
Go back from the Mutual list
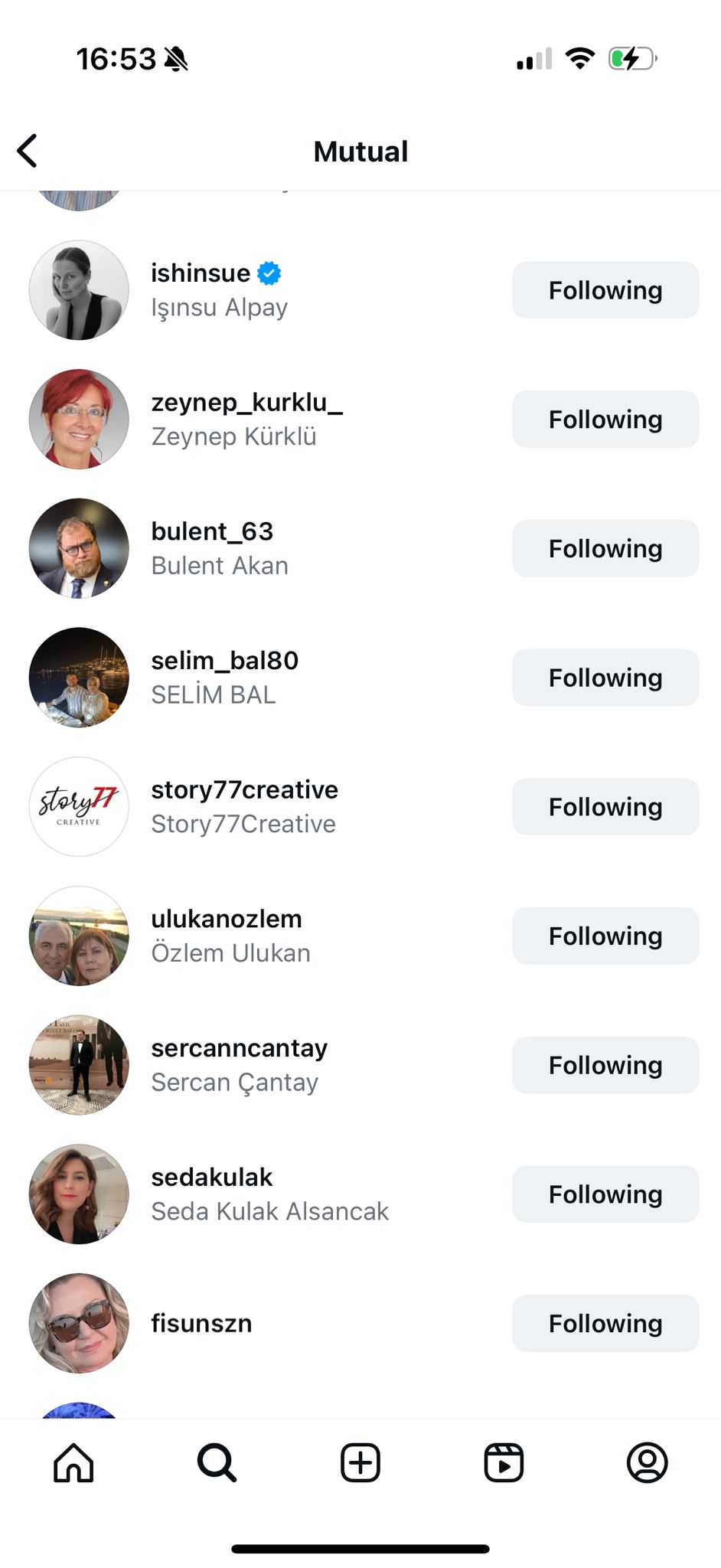tap(28, 151)
